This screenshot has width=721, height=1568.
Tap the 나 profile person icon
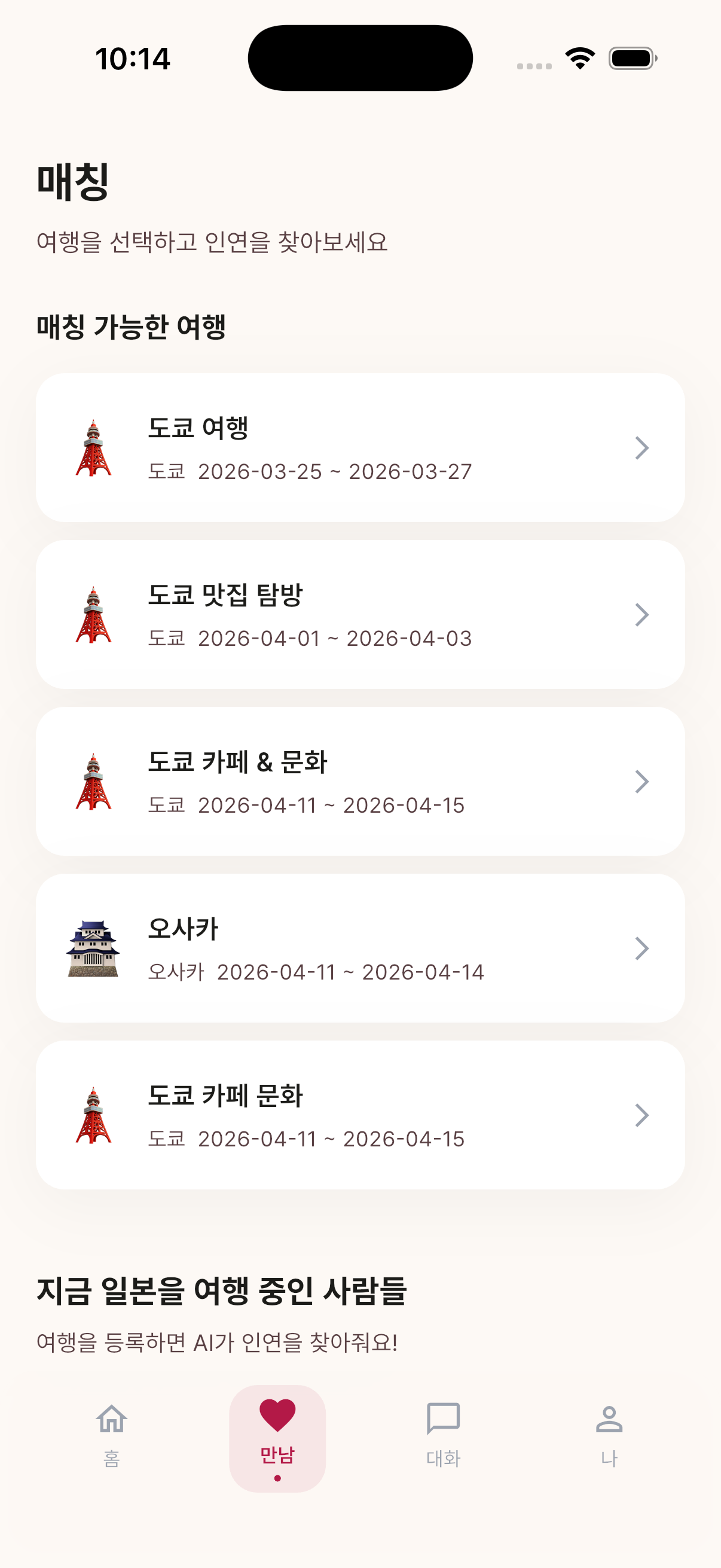(x=609, y=1421)
